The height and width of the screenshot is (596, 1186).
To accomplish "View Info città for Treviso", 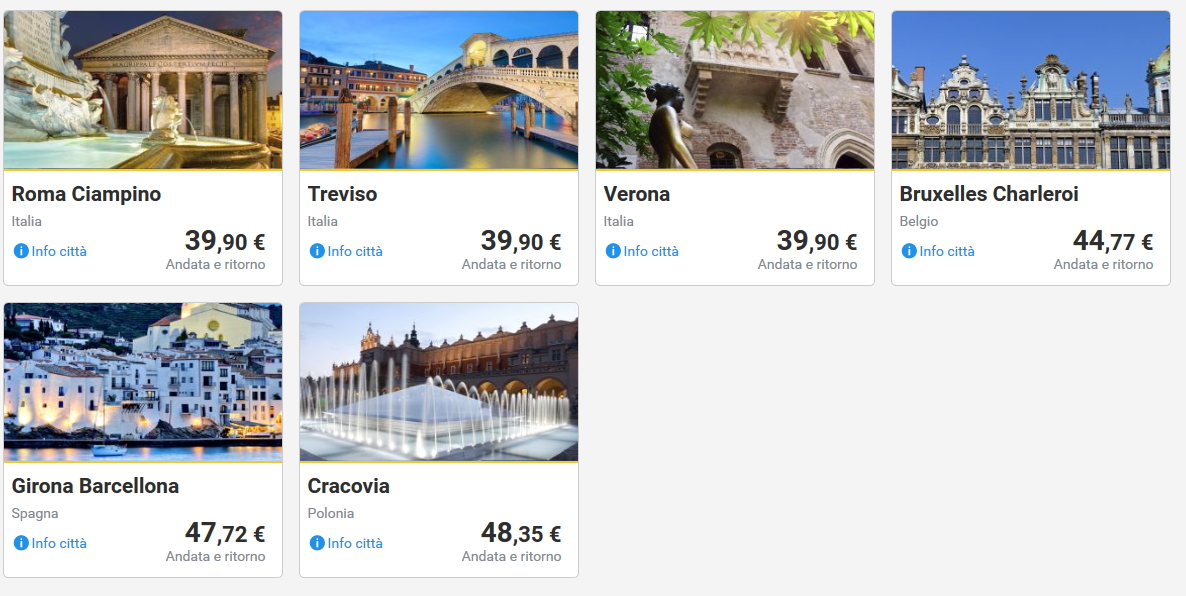I will coord(347,251).
